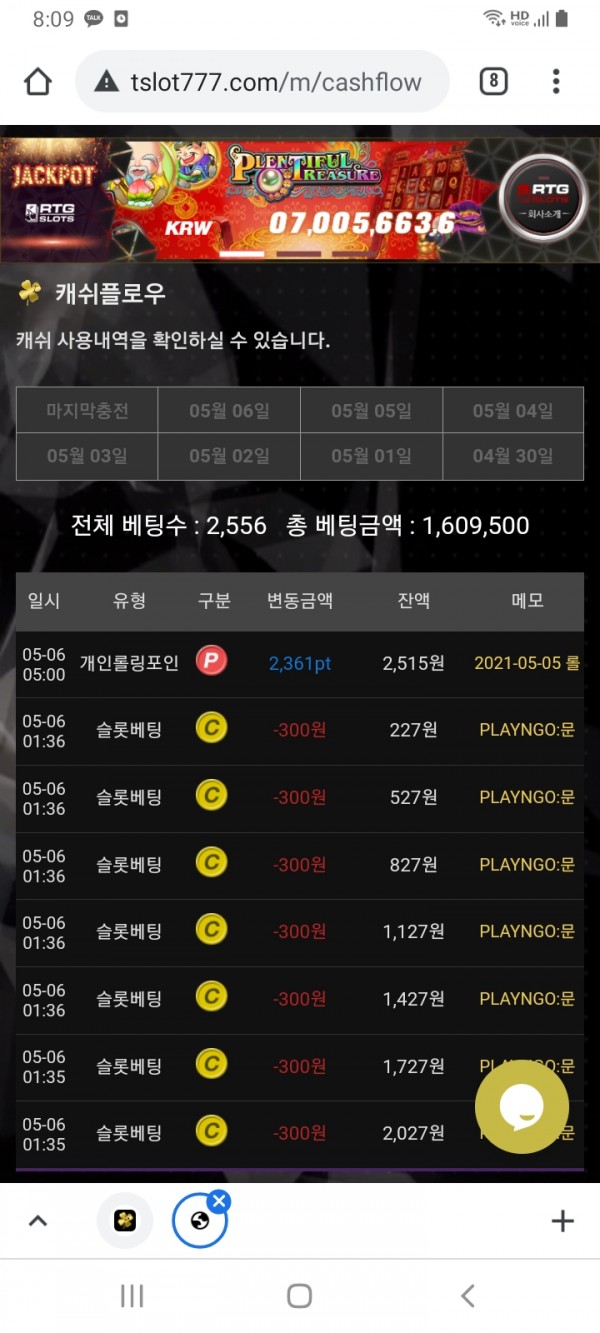
Task: Show cash history for 05월 02일
Action: 229,456
